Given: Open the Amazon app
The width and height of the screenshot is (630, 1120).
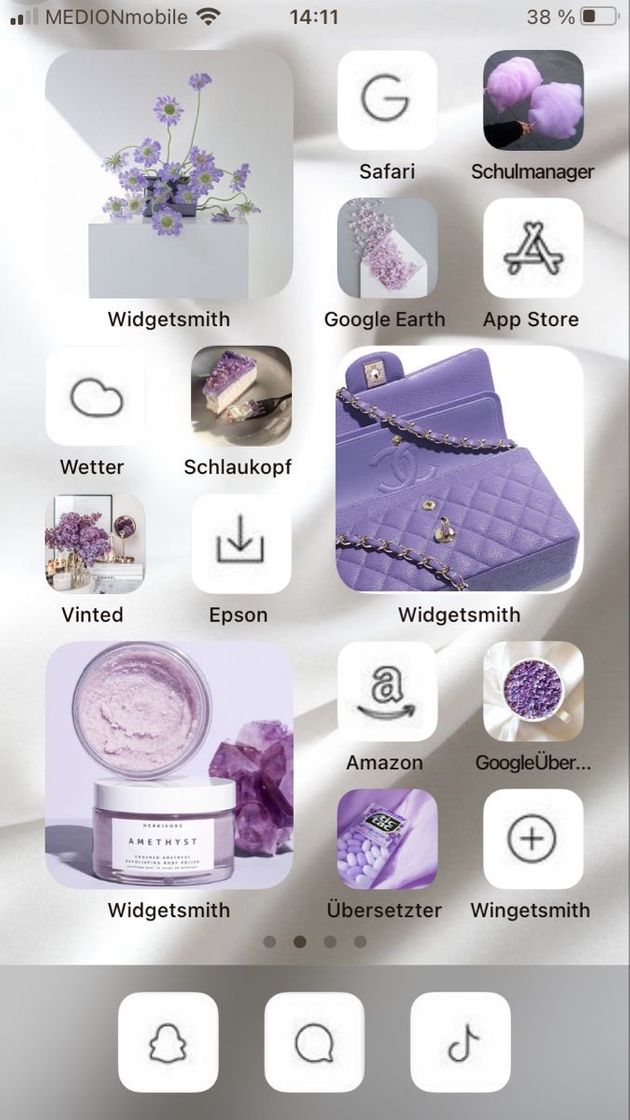Looking at the screenshot, I should pos(387,691).
